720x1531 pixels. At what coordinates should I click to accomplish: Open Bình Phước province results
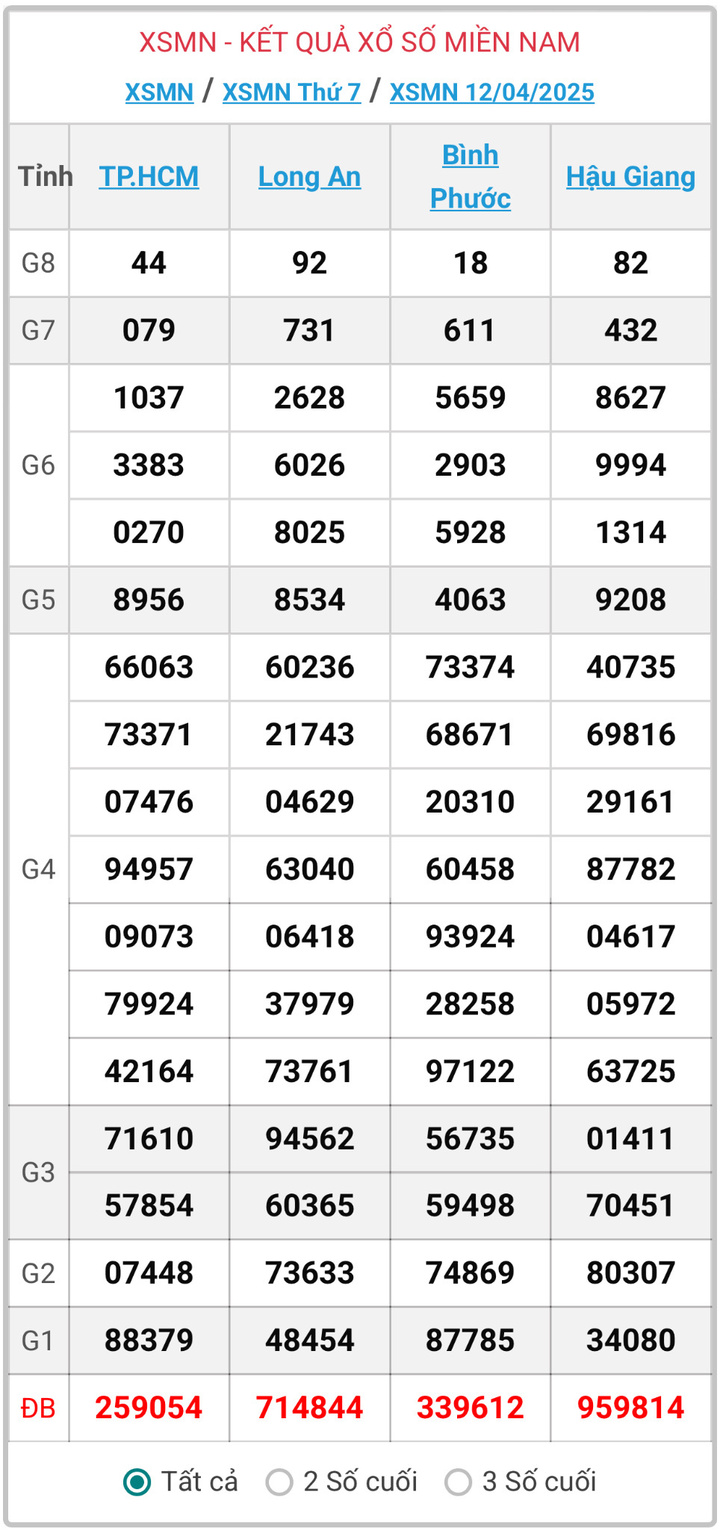click(470, 177)
